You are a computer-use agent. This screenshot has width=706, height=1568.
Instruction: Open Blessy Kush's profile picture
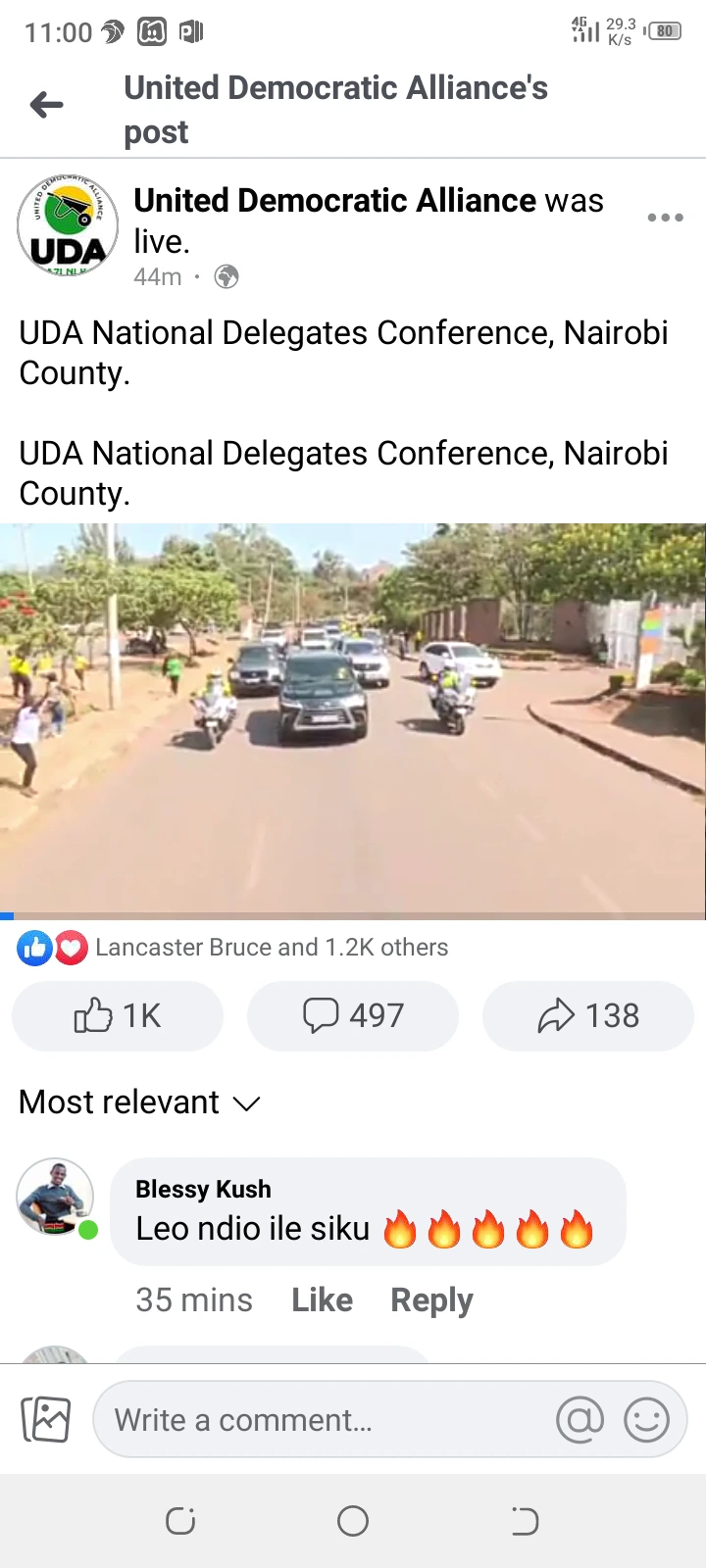tap(55, 1197)
